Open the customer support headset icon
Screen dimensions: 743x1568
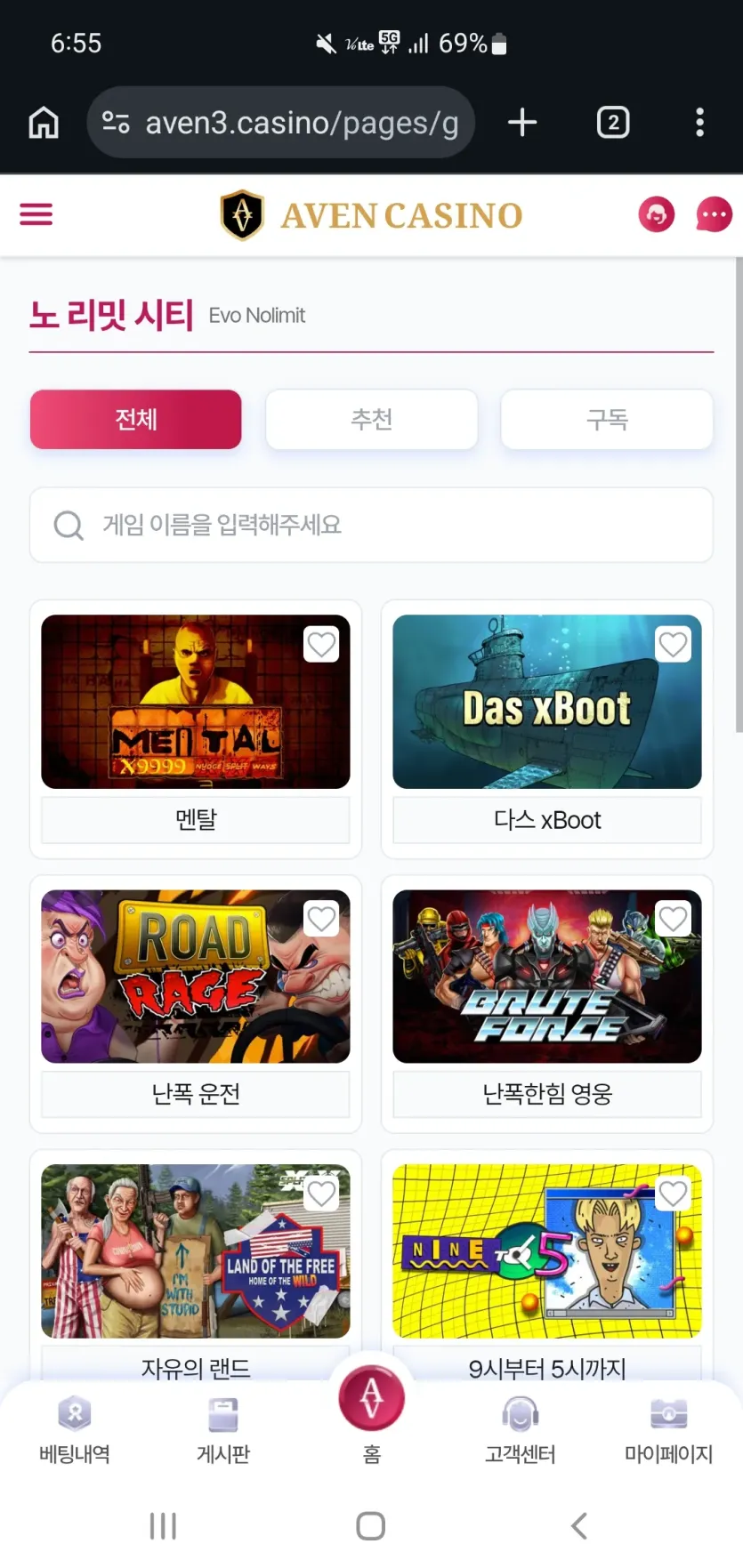[657, 214]
